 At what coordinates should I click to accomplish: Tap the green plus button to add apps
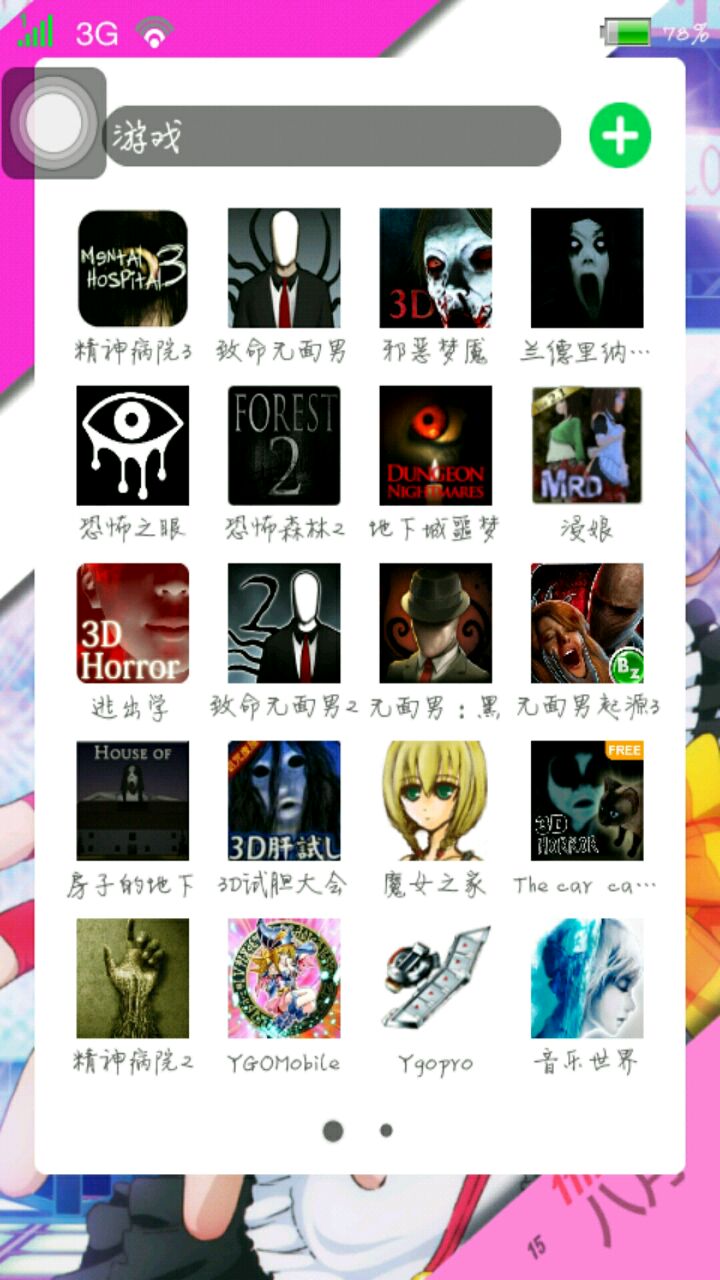[620, 135]
